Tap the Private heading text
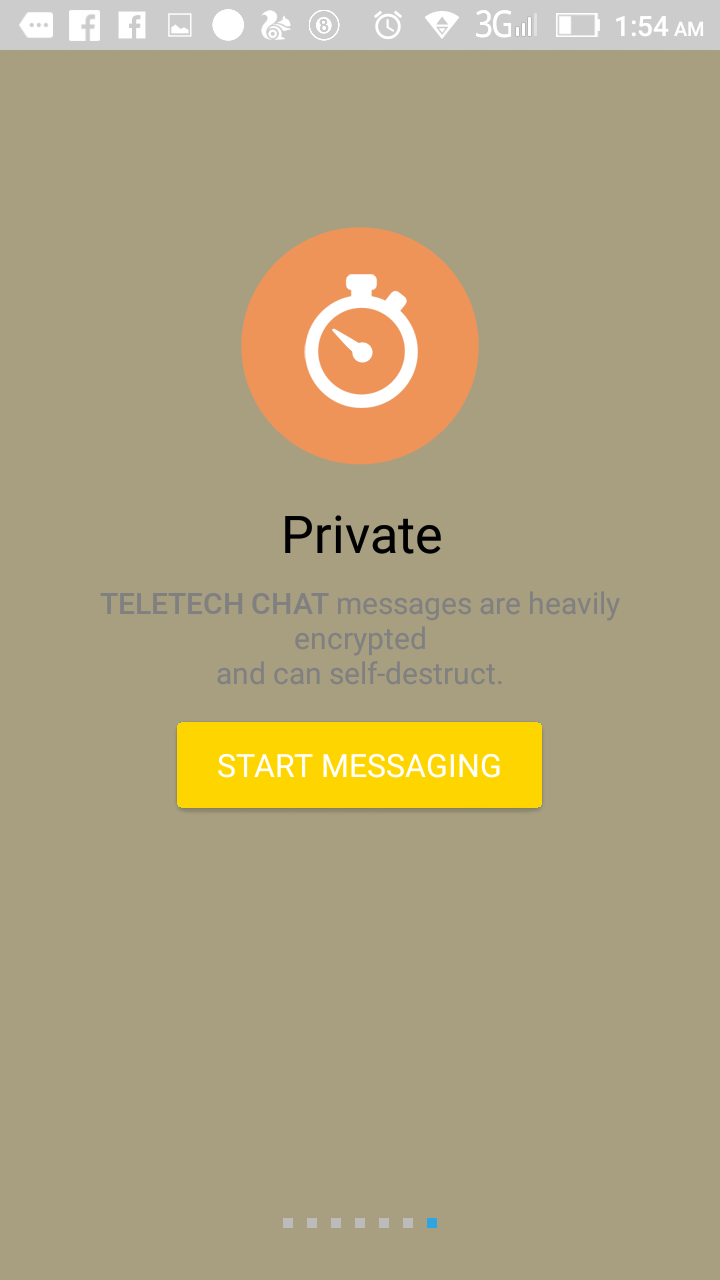The width and height of the screenshot is (720, 1280). pyautogui.click(x=360, y=534)
